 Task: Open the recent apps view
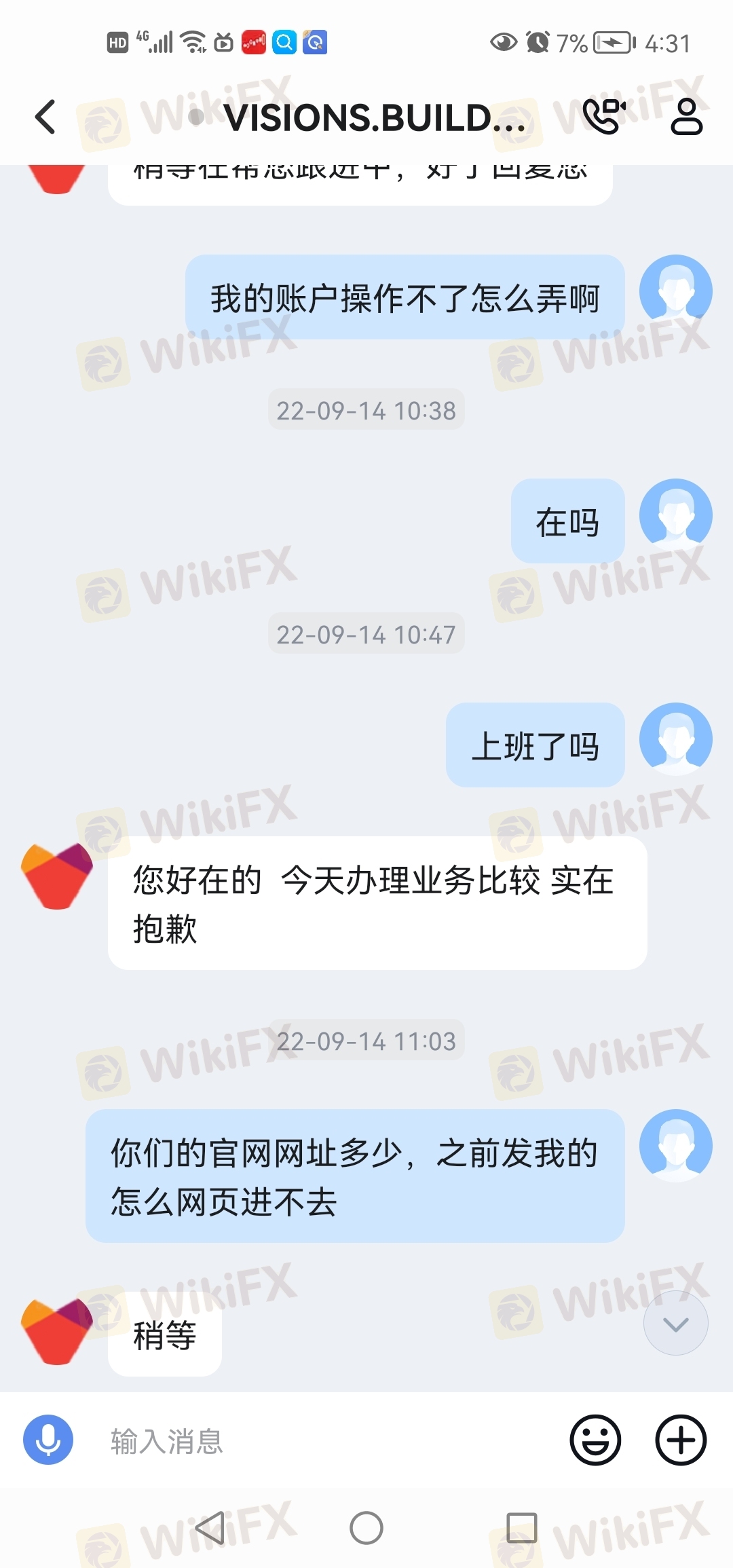(x=522, y=1528)
